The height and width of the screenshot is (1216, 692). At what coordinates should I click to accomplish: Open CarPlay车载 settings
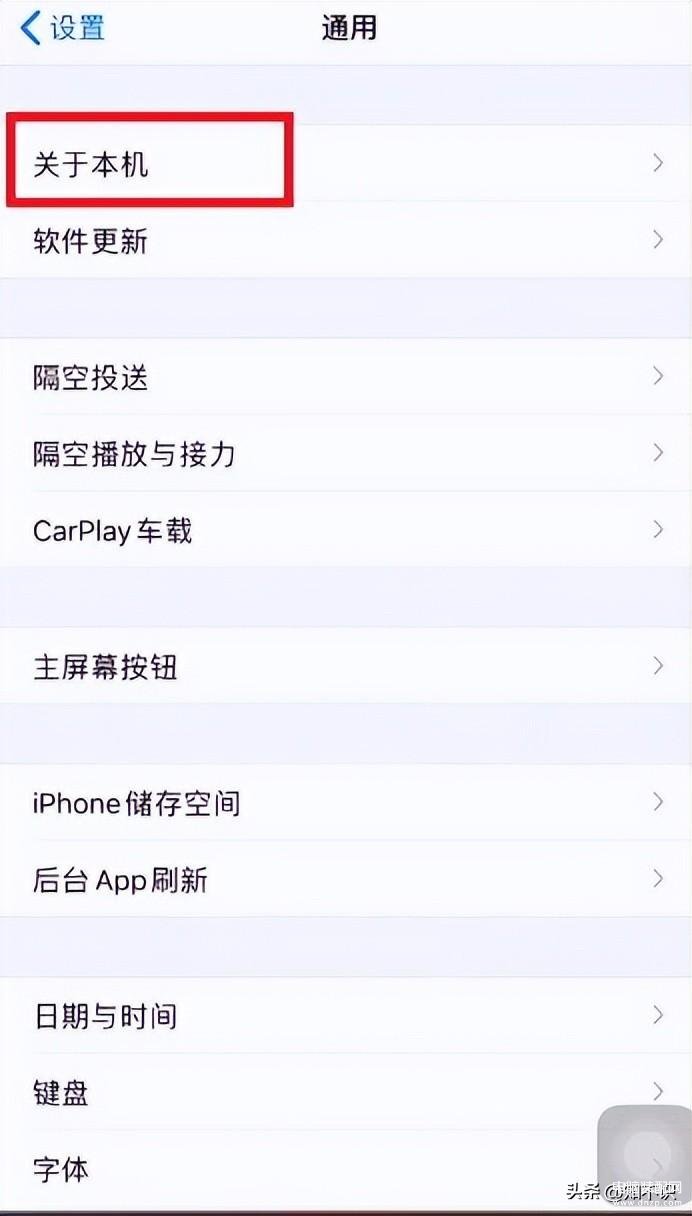(x=346, y=530)
